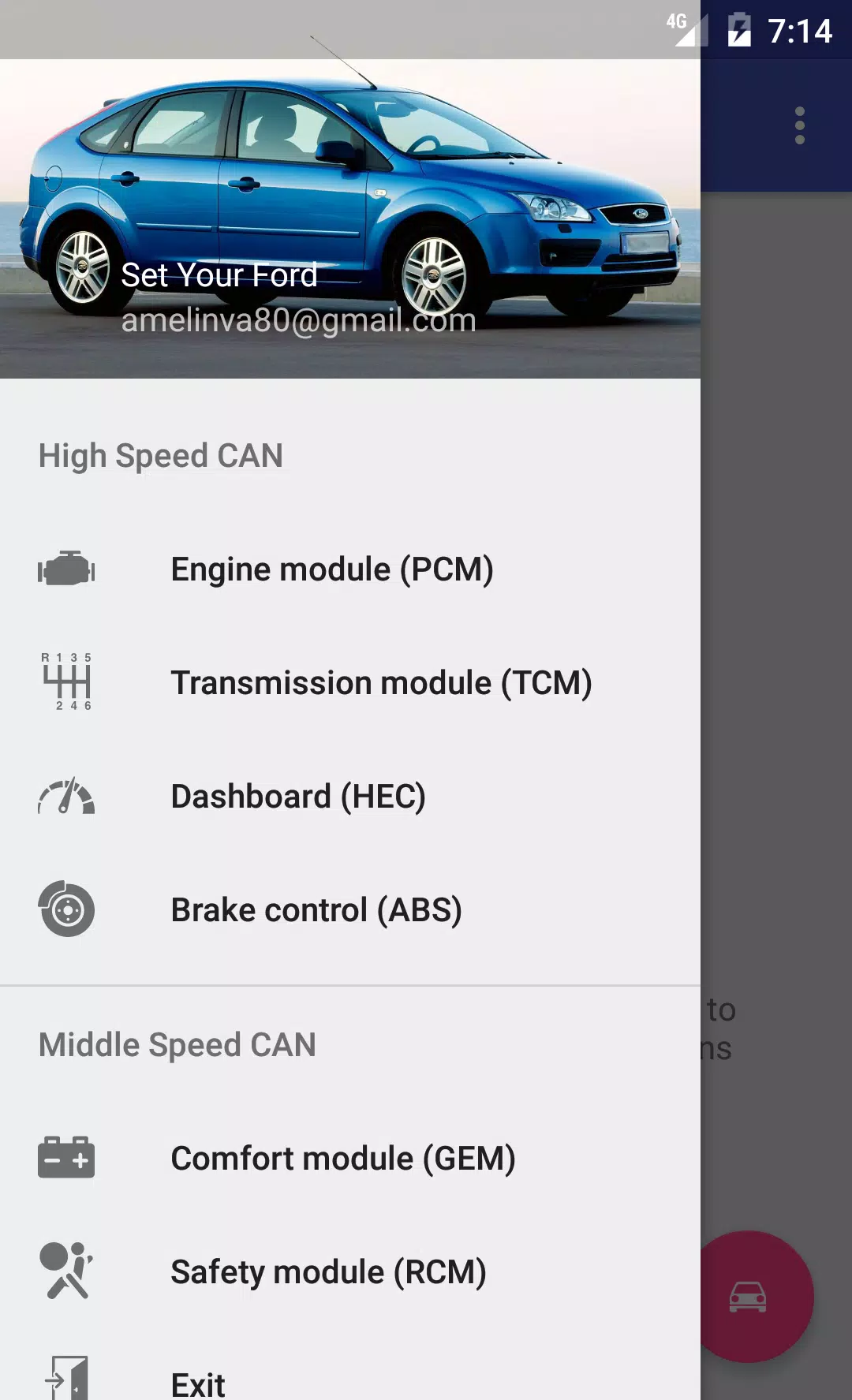Tap Exit to leave the app
Image resolution: width=852 pixels, height=1400 pixels.
[197, 1382]
